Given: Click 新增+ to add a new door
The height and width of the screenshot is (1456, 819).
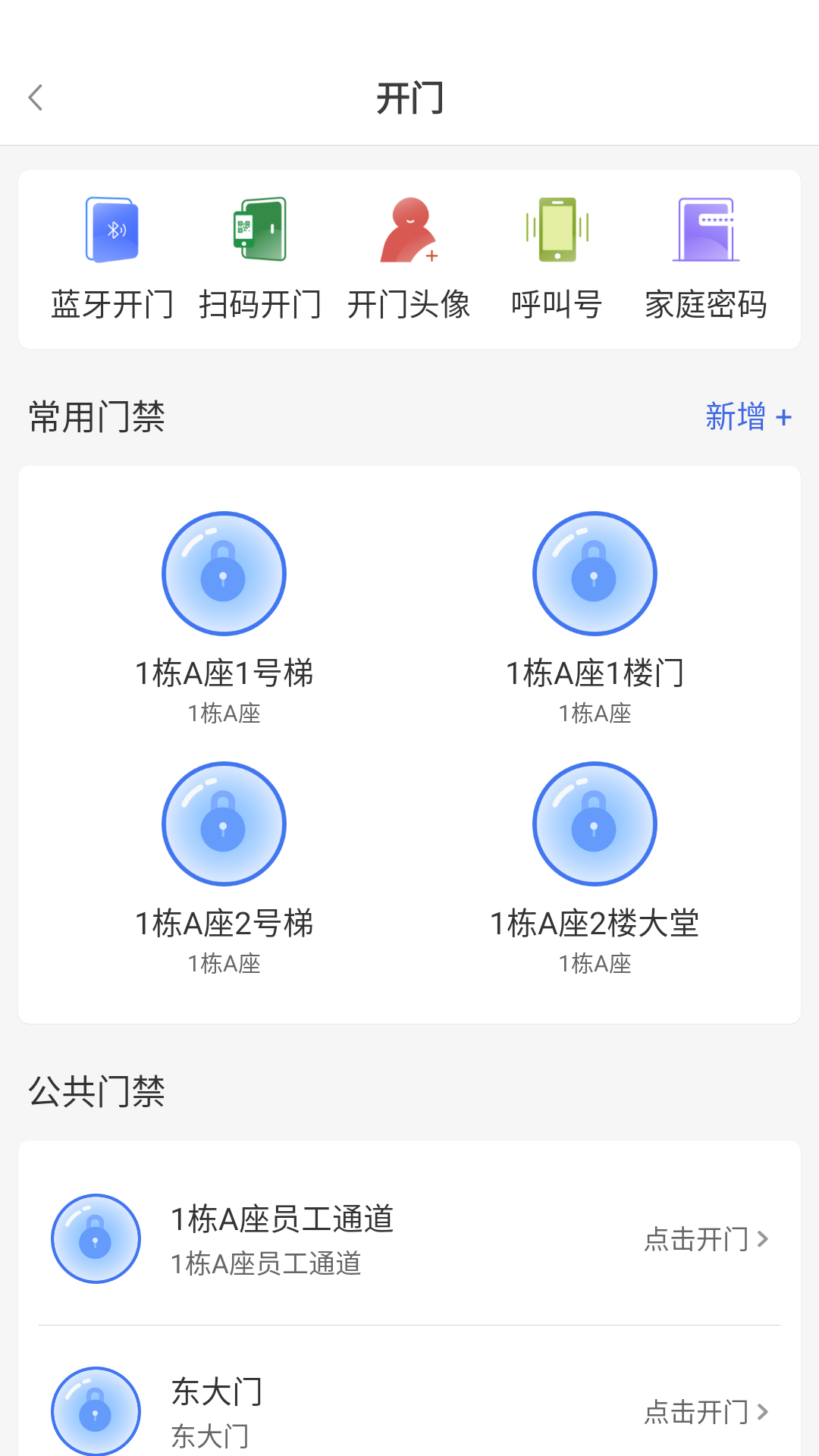Looking at the screenshot, I should [x=748, y=417].
